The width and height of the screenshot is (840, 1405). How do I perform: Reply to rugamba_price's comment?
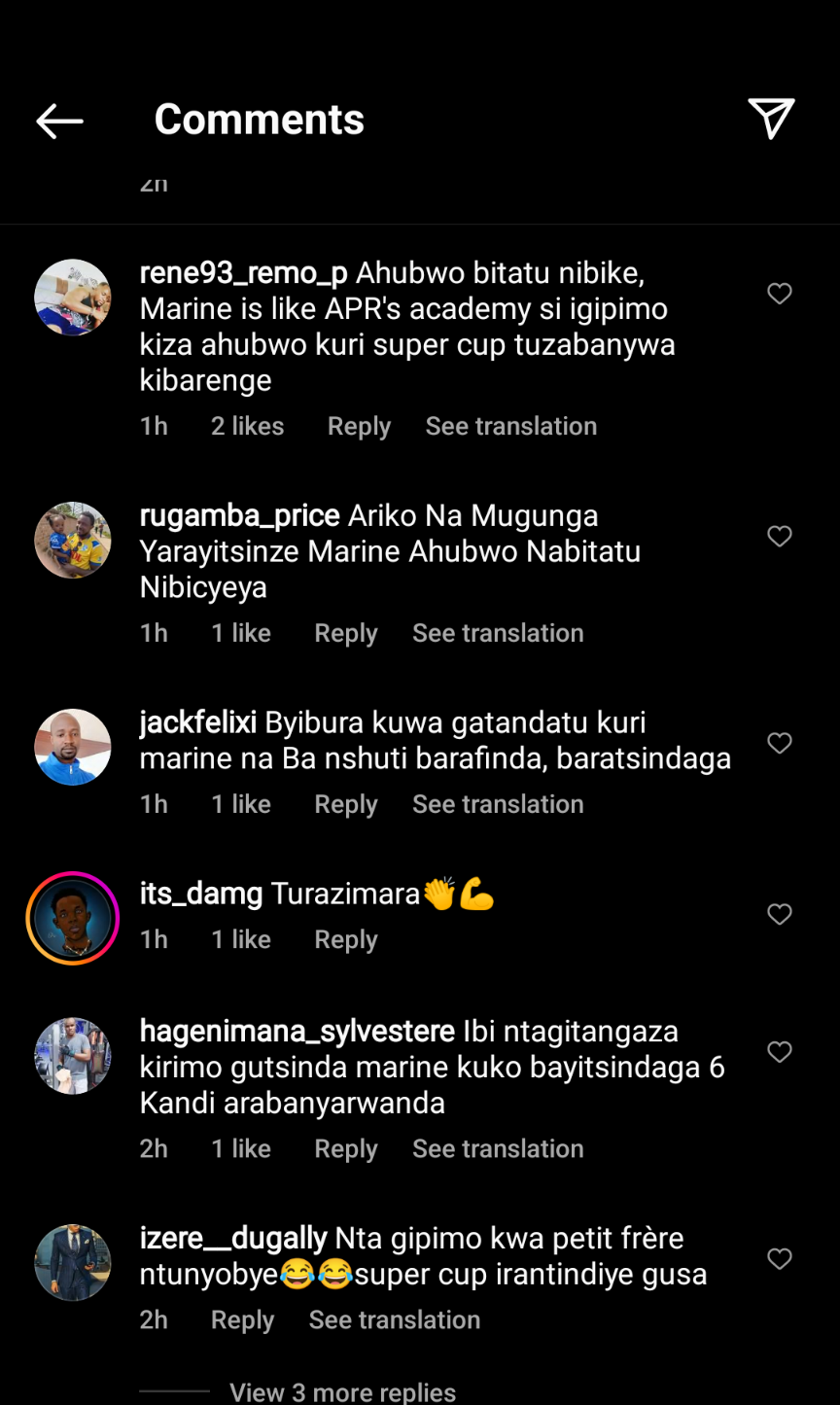tap(345, 633)
